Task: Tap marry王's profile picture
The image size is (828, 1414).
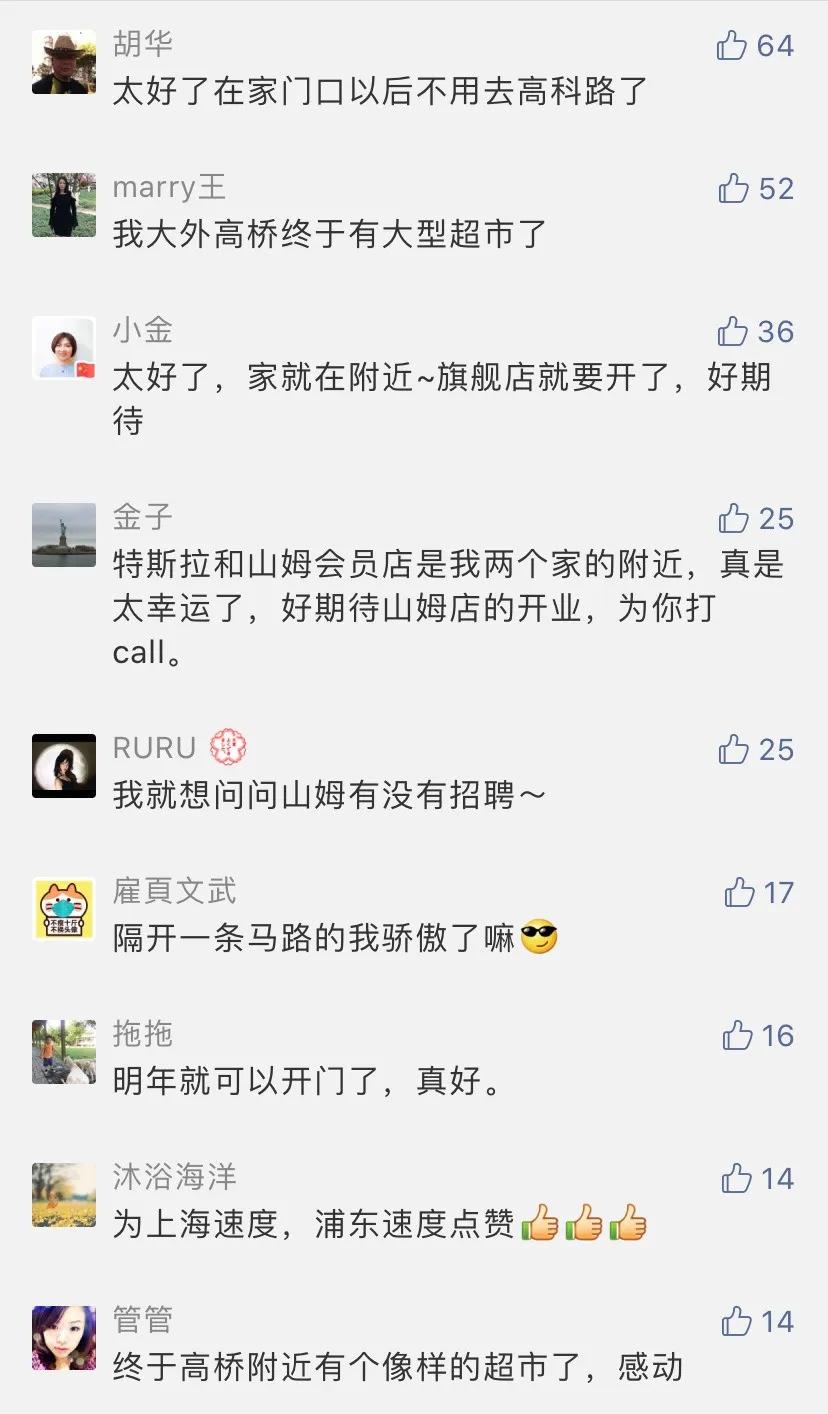Action: 63,203
